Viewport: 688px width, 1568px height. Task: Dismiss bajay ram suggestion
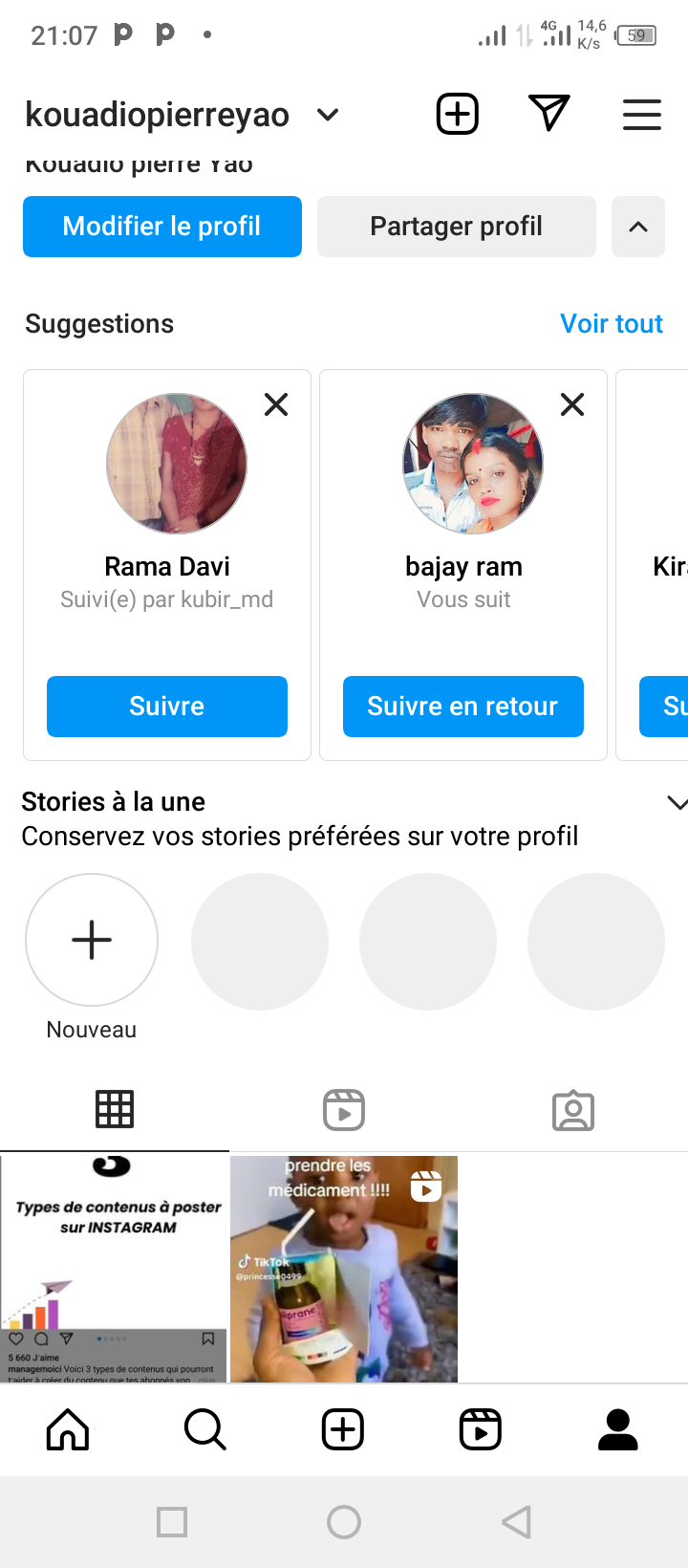[572, 404]
